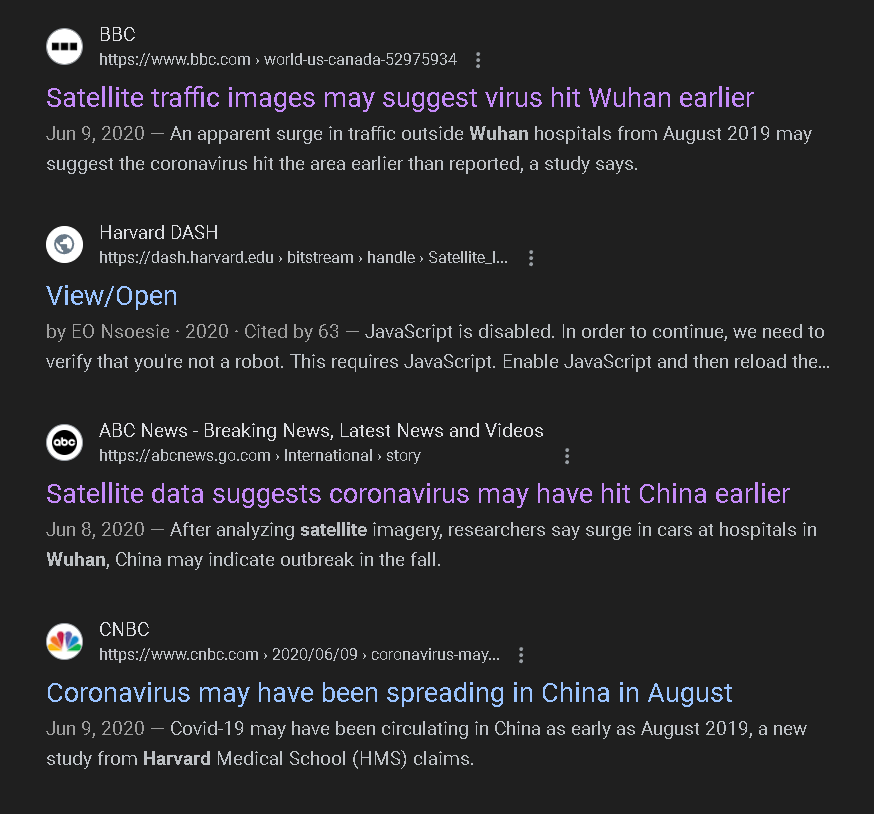Viewport: 874px width, 814px height.
Task: Open Harvard DASH View/Open link
Action: 112,296
